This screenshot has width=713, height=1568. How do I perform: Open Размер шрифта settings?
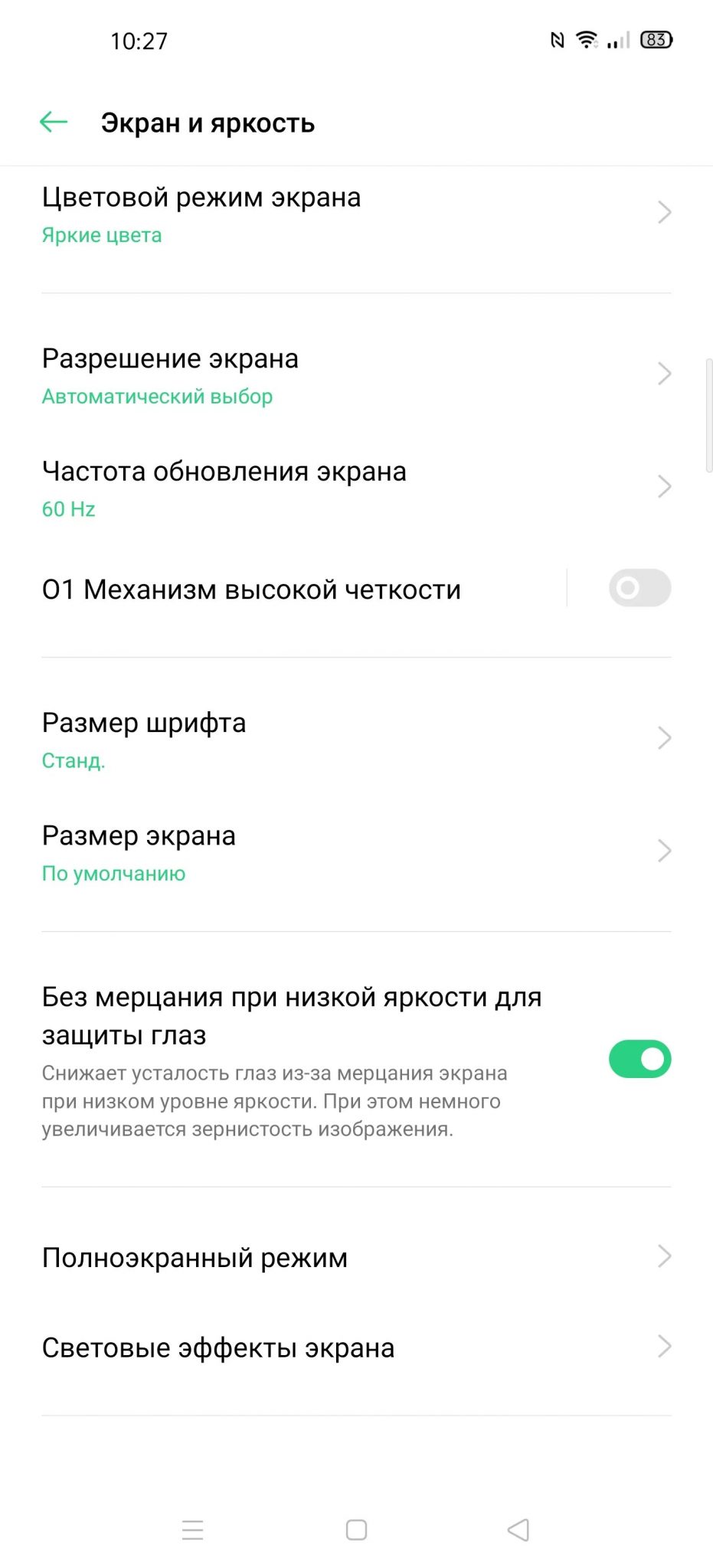(356, 740)
